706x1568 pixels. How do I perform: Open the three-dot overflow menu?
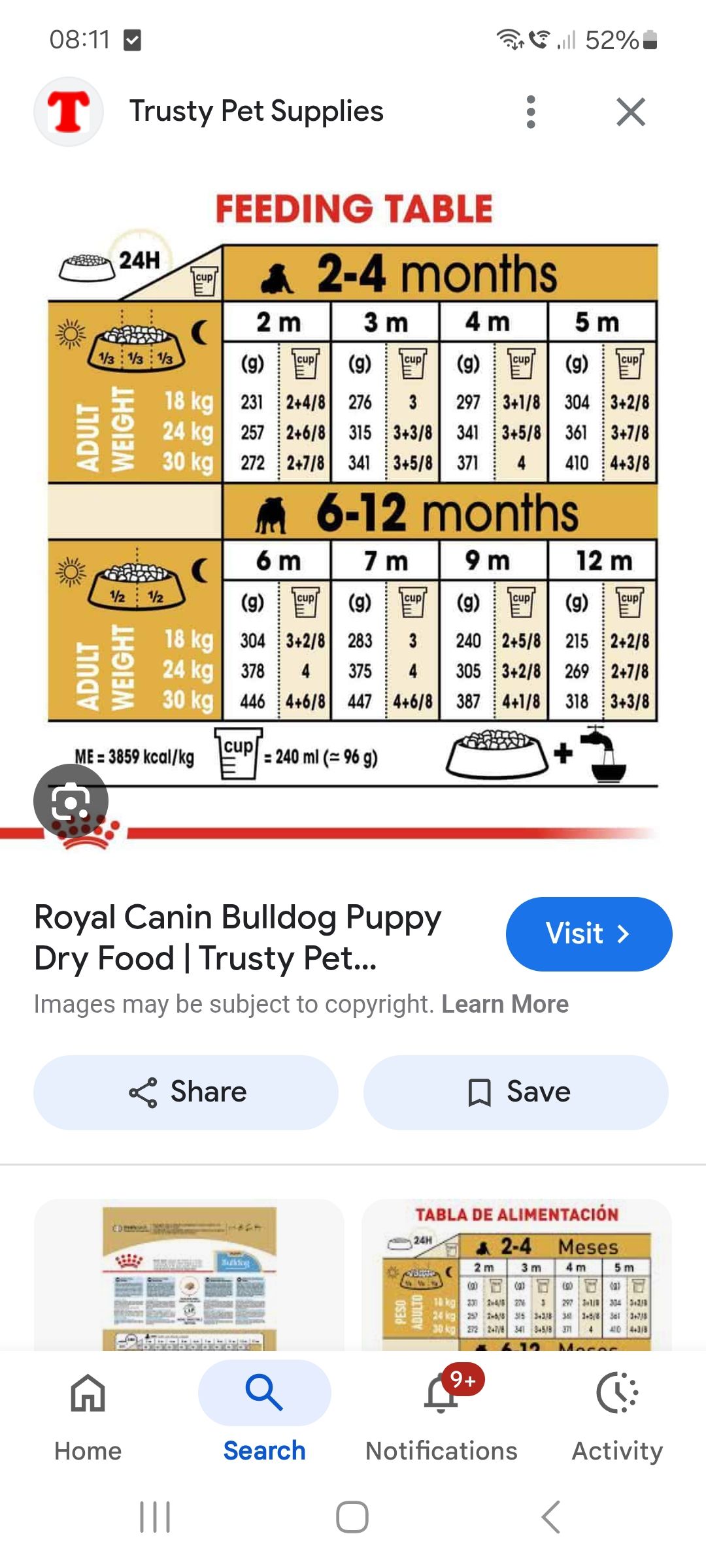pos(531,112)
